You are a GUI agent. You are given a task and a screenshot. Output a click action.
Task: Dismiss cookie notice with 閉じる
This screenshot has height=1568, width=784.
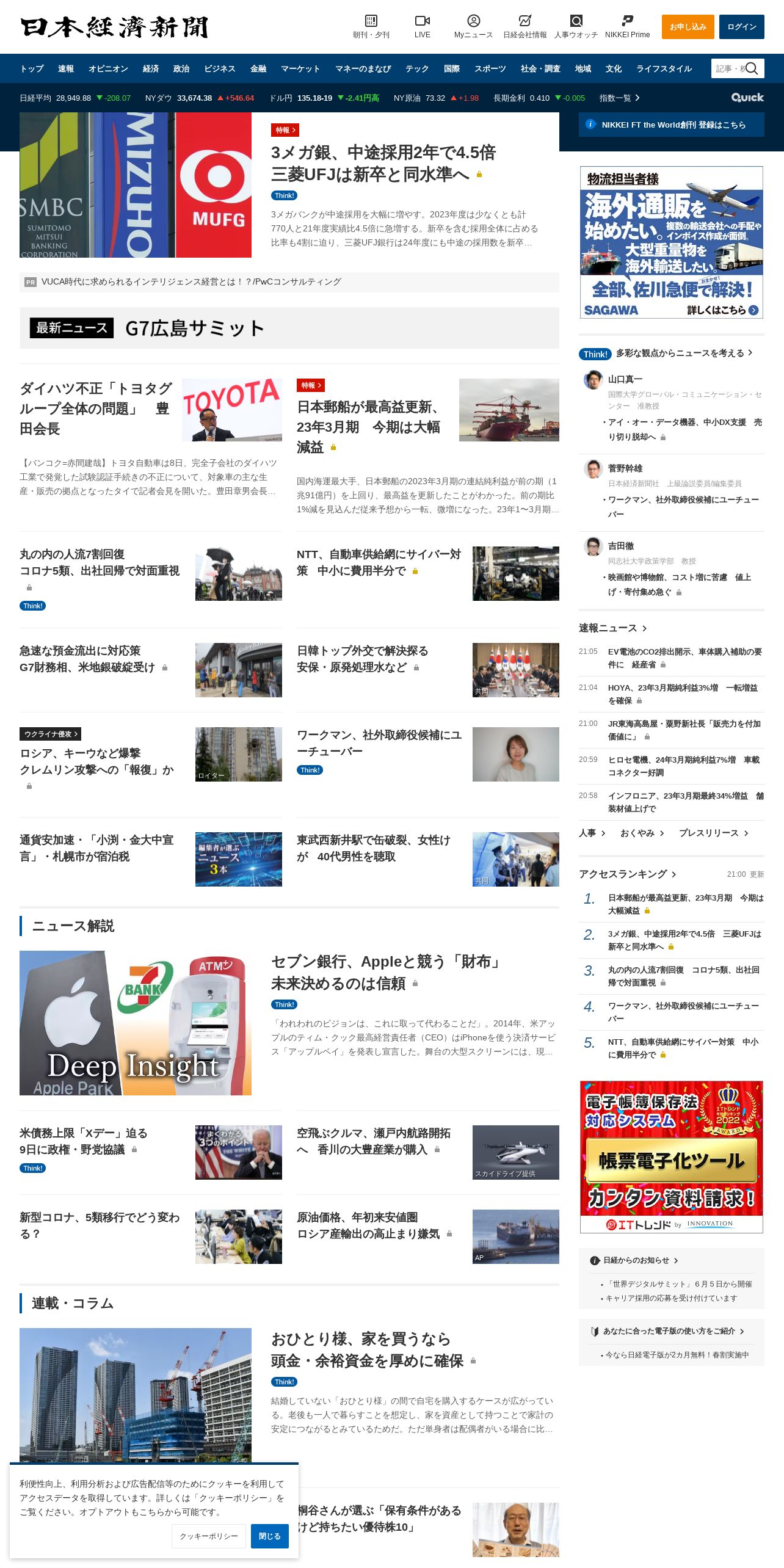coord(269,1536)
